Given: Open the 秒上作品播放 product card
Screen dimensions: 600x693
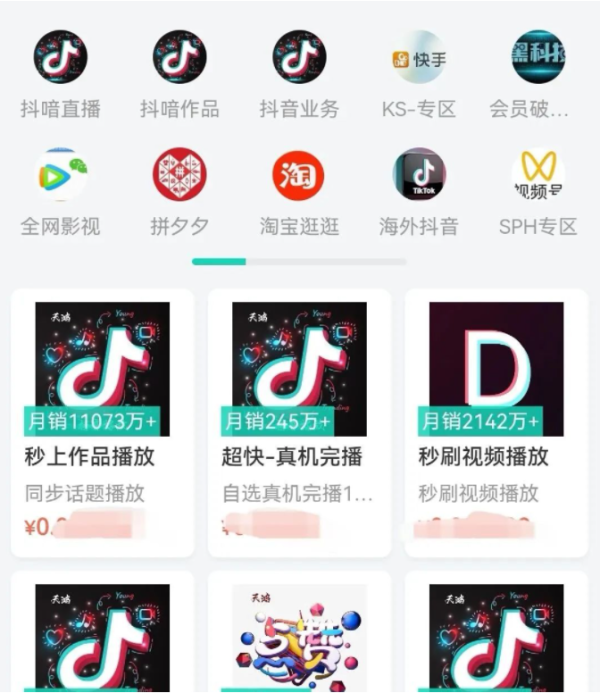Looking at the screenshot, I should coord(102,420).
